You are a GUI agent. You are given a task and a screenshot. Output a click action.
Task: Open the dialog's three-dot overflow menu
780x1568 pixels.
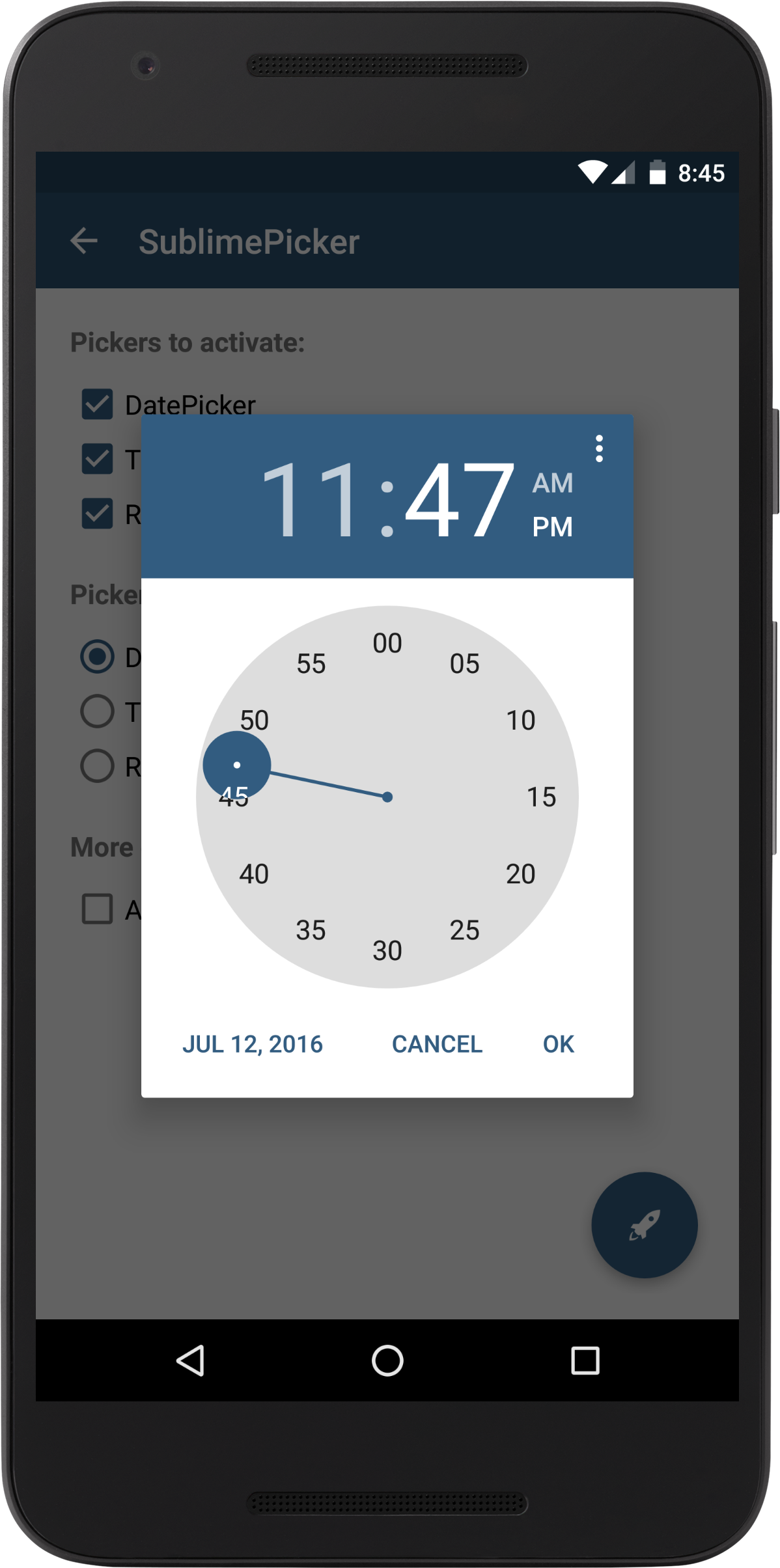coord(599,448)
